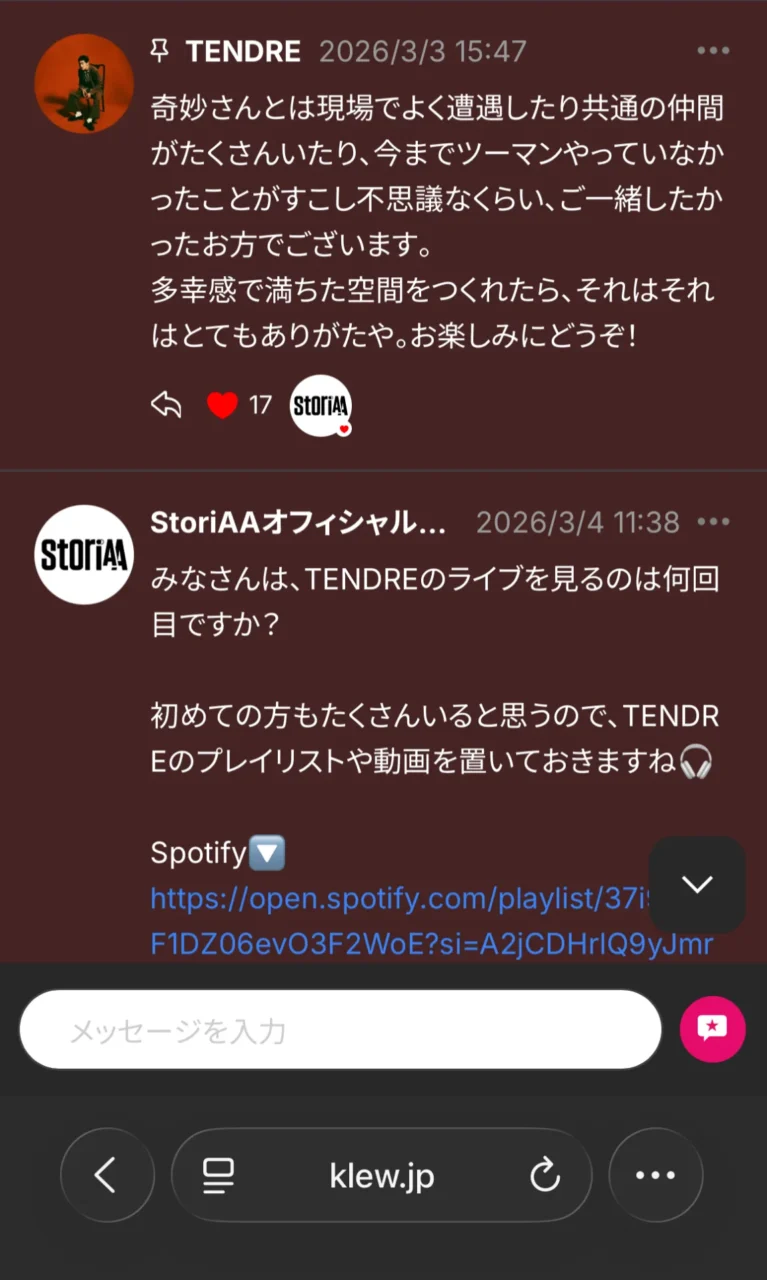Open page reader menu beside klew.jp
767x1280 pixels.
218,1176
